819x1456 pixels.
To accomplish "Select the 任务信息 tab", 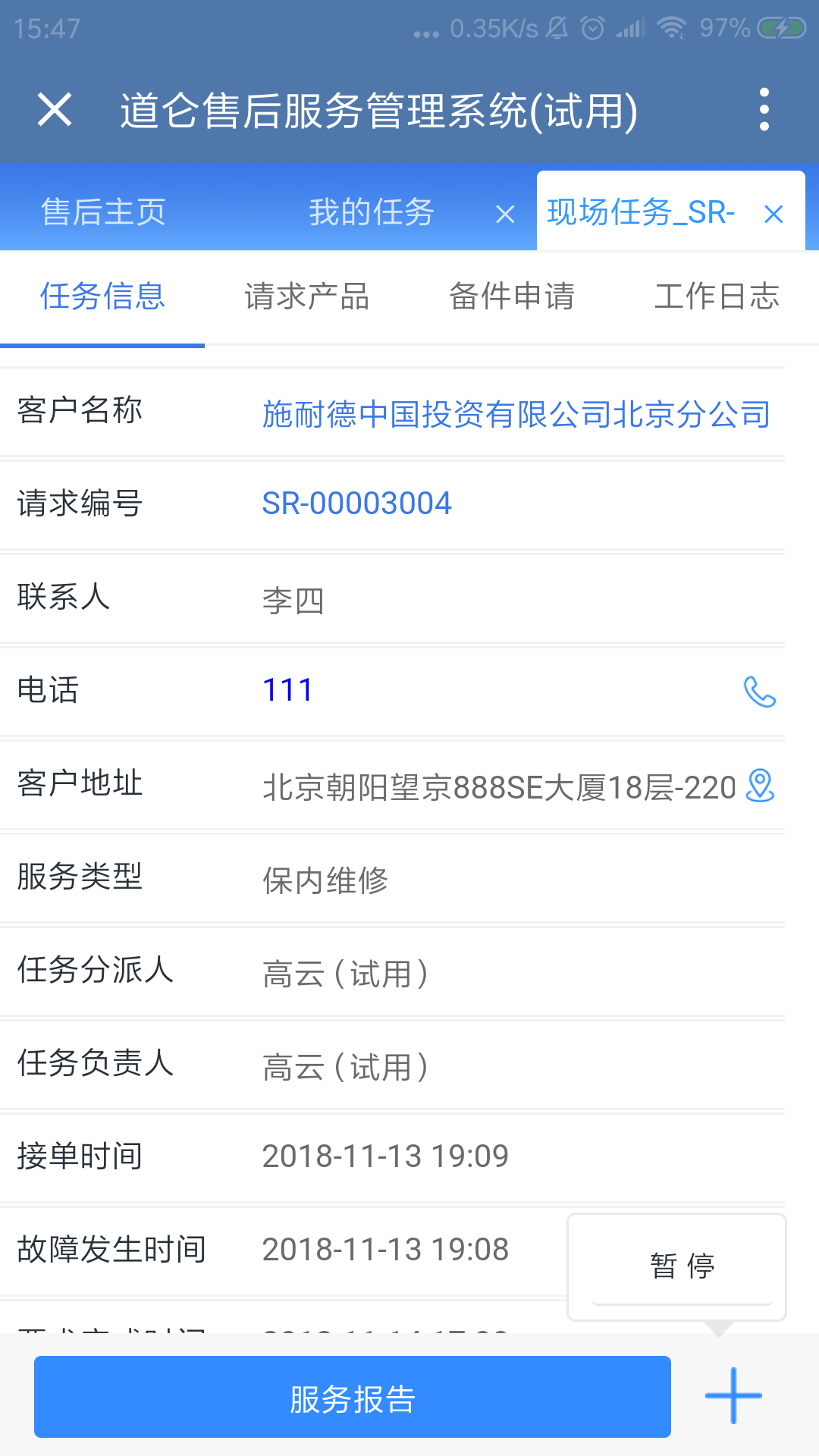I will tap(102, 297).
